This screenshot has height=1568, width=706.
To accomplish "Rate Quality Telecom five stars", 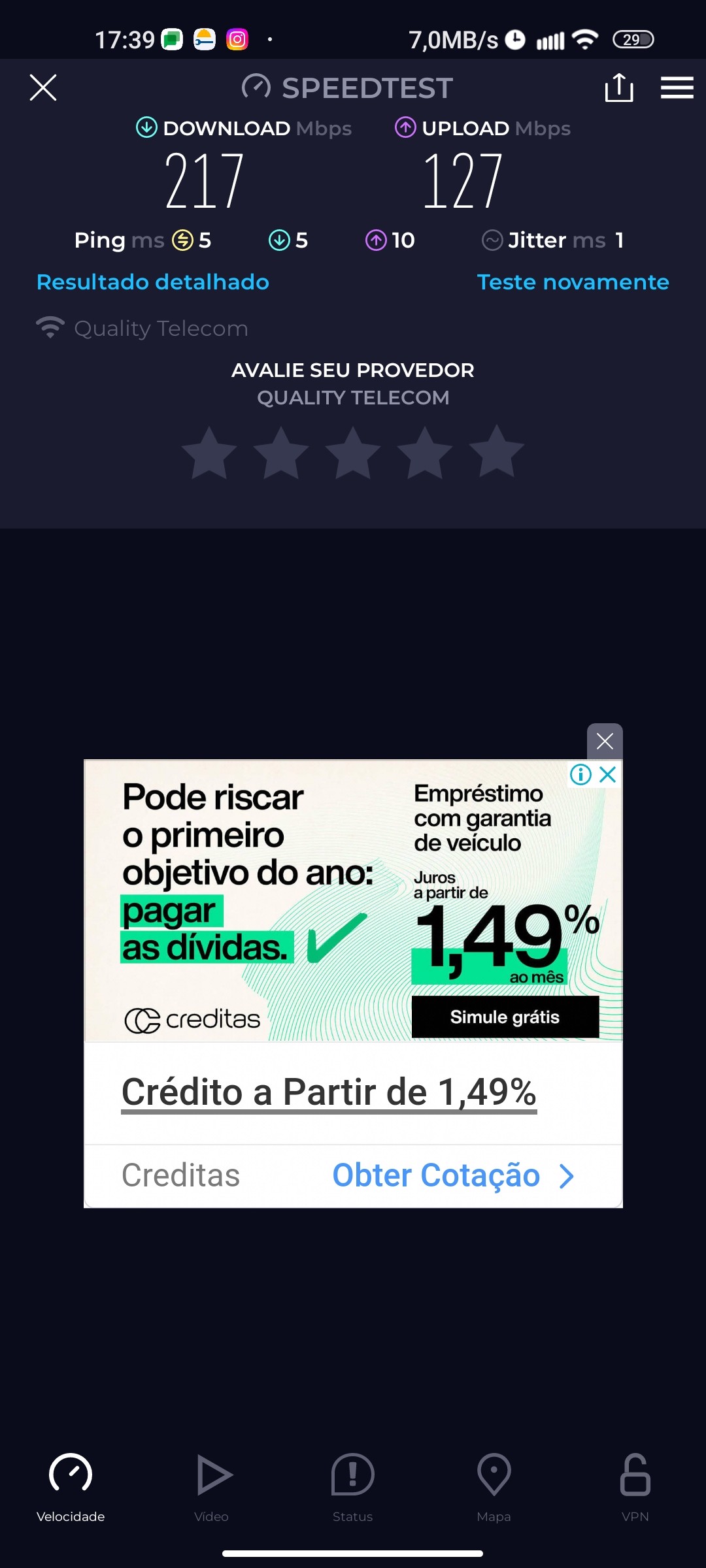I will point(497,452).
